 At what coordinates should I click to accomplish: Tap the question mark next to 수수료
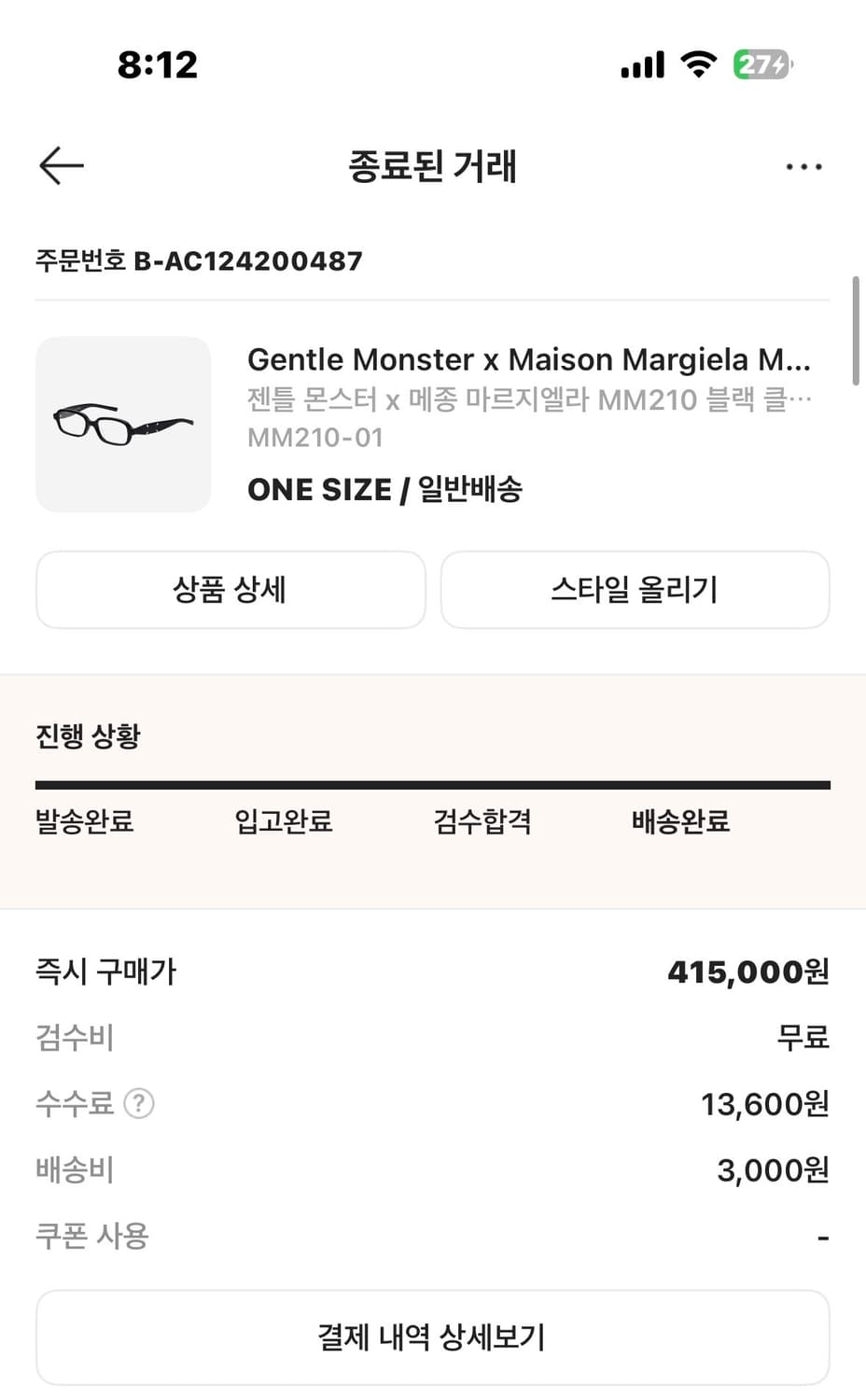tap(138, 1104)
